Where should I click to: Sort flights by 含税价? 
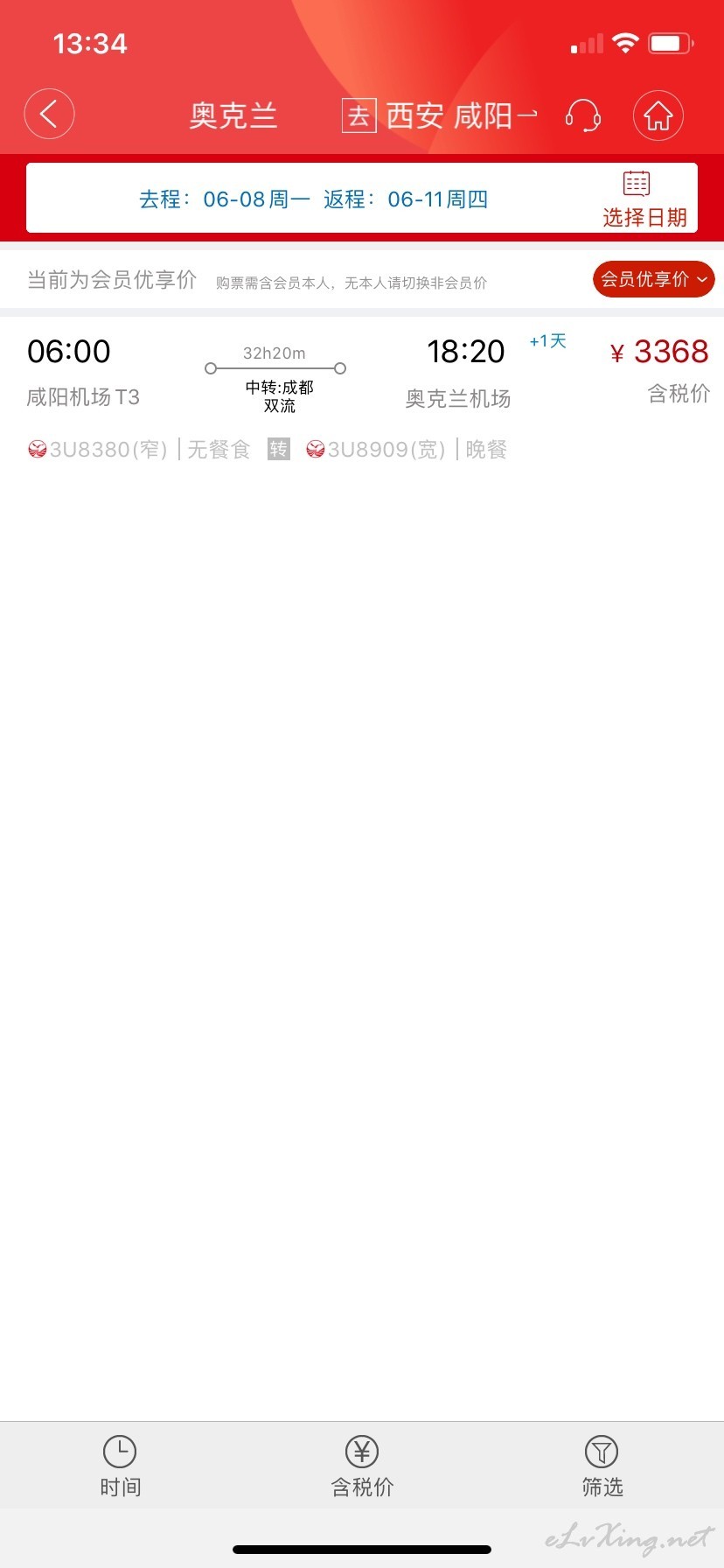click(x=362, y=1466)
